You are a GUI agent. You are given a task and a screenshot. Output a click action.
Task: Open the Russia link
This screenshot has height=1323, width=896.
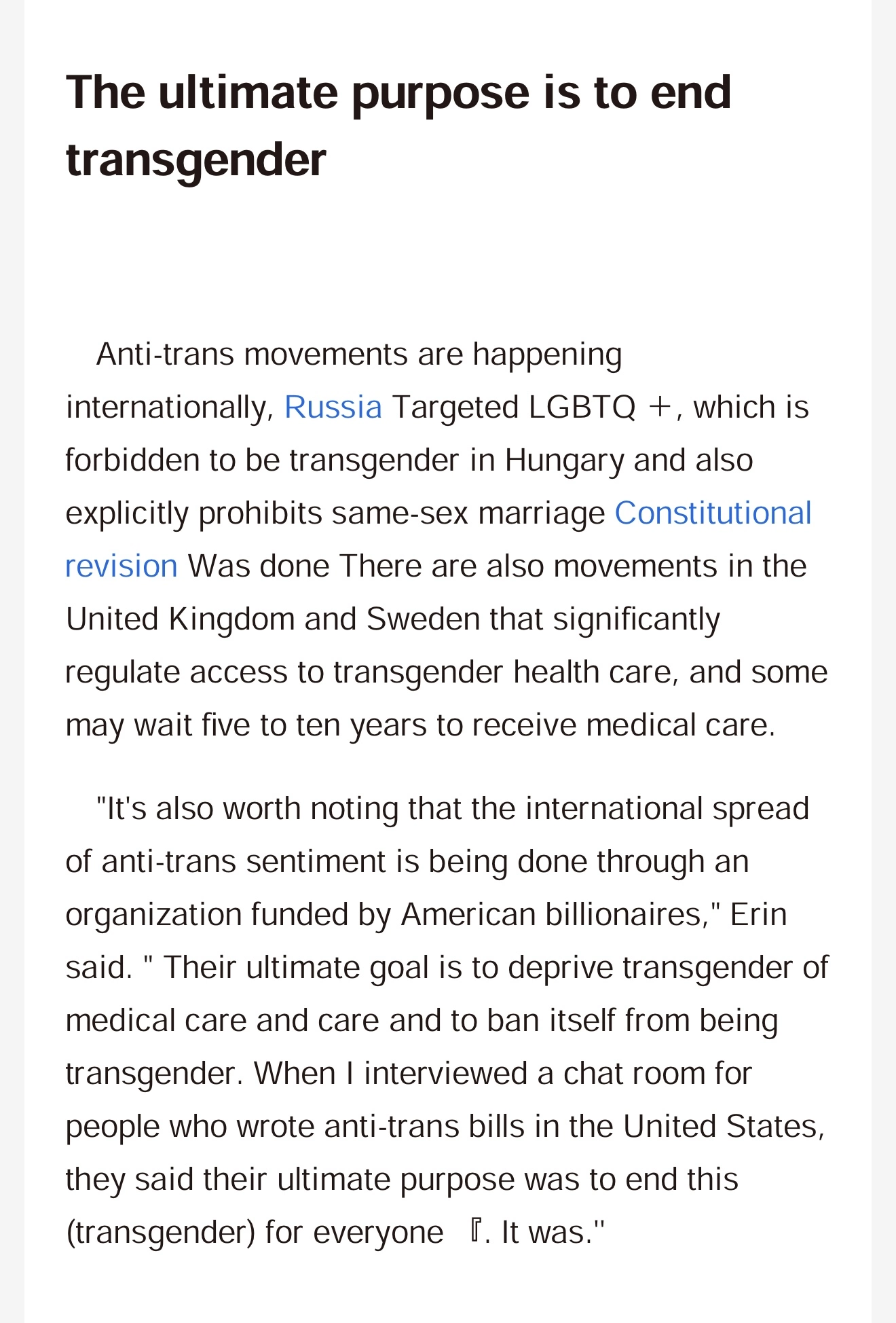333,407
